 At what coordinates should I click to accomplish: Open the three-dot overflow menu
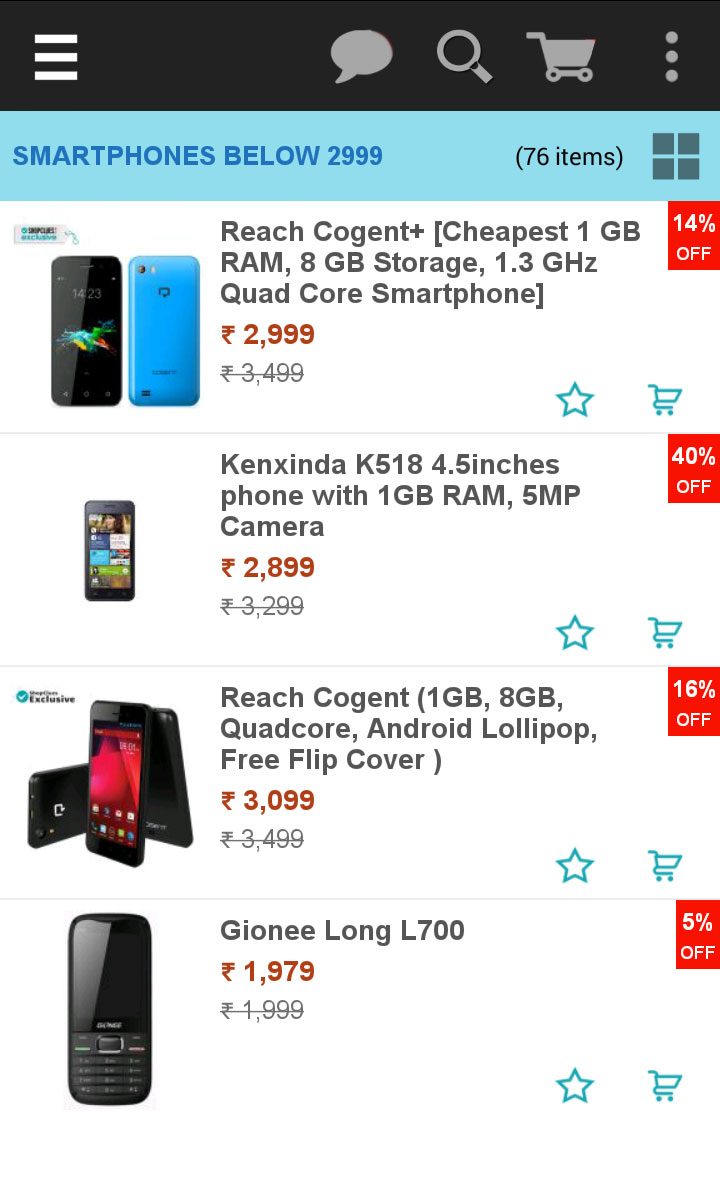(x=671, y=56)
